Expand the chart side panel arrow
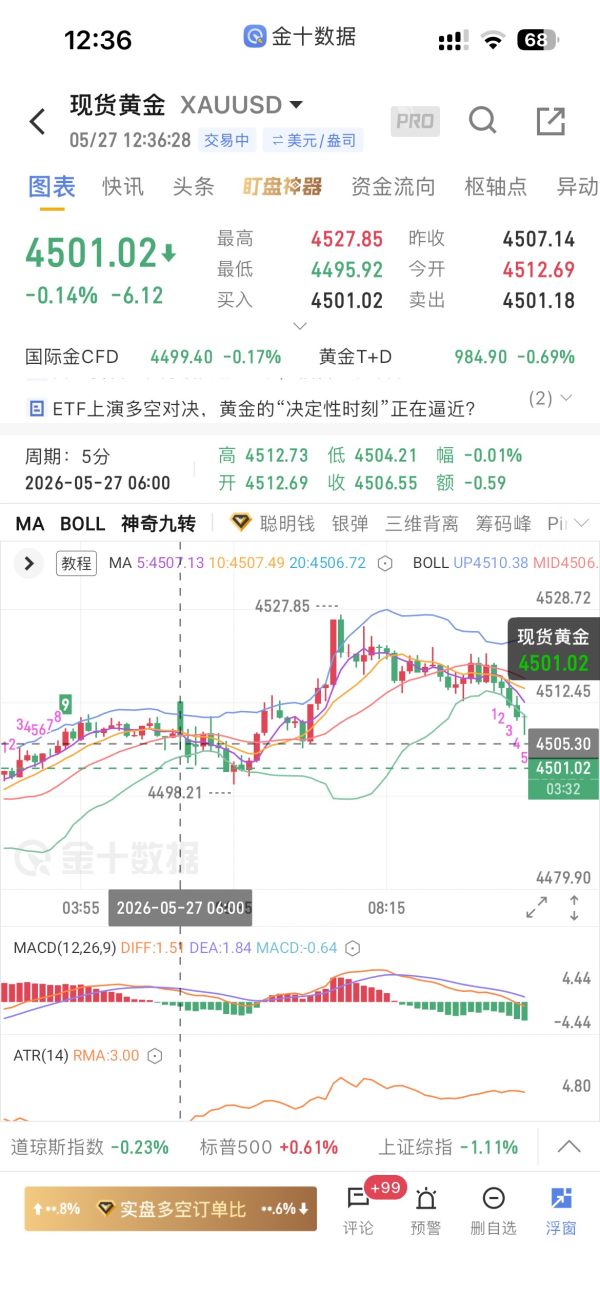The width and height of the screenshot is (600, 1298). (x=28, y=563)
